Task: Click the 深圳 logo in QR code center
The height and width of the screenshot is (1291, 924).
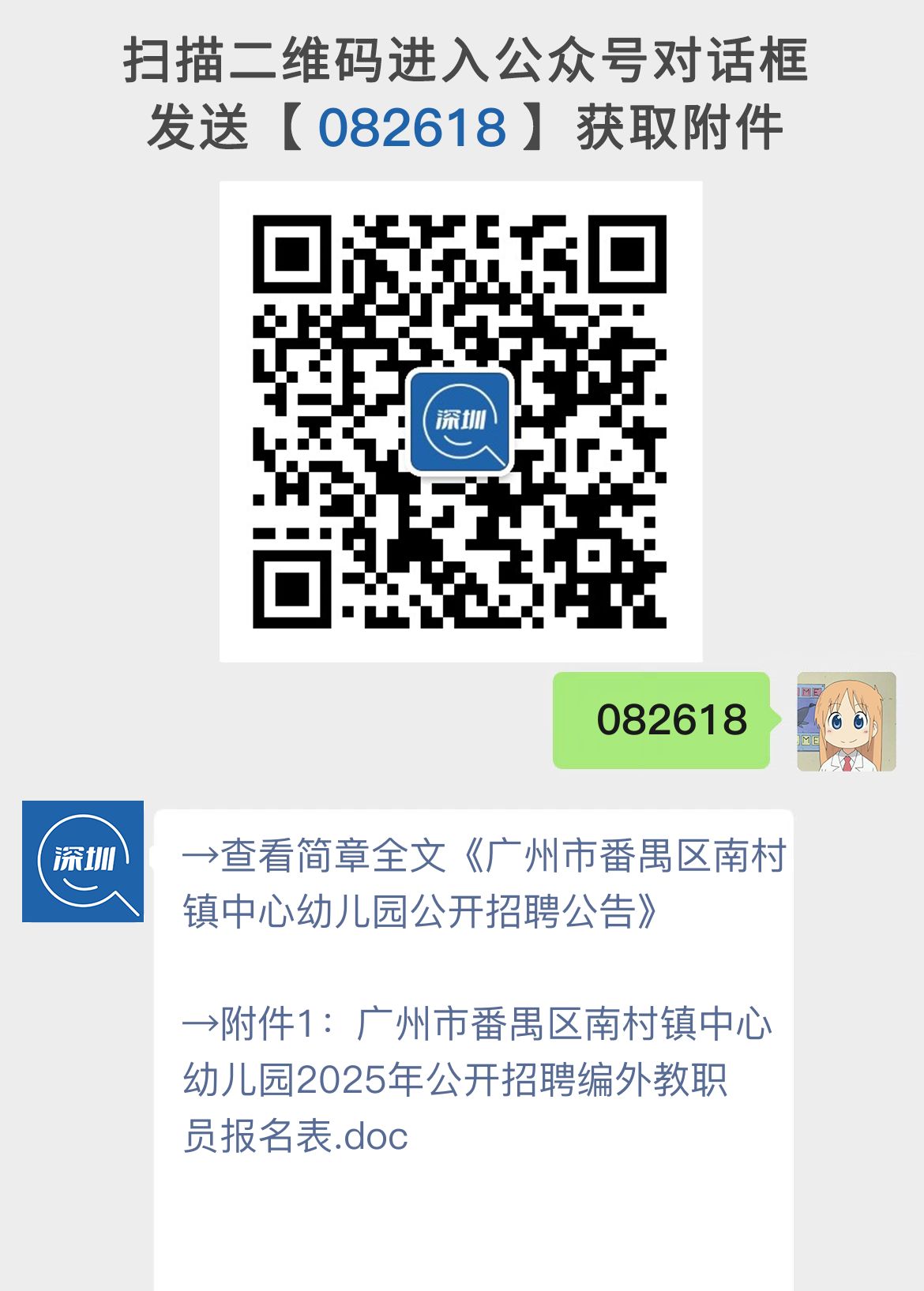Action: click(461, 424)
